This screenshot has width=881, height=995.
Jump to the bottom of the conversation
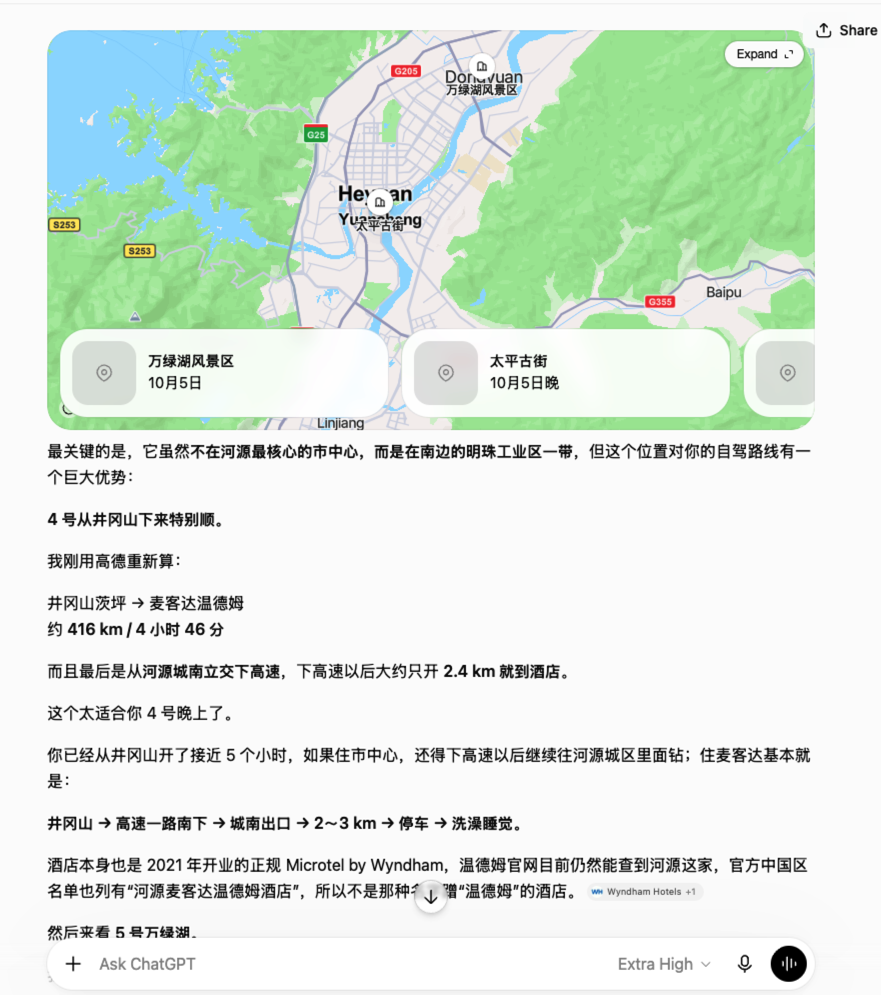click(431, 897)
